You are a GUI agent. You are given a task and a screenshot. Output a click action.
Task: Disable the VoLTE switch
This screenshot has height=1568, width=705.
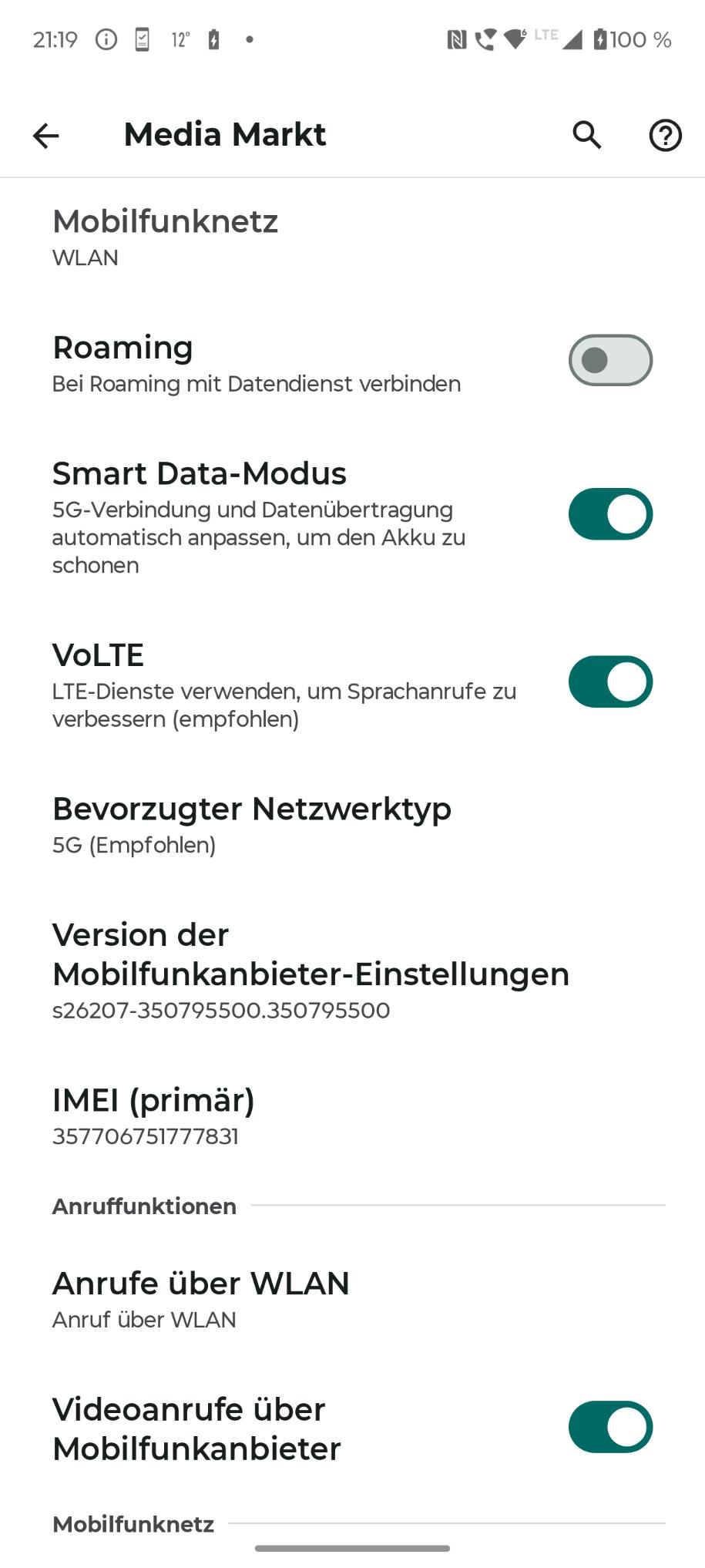610,681
